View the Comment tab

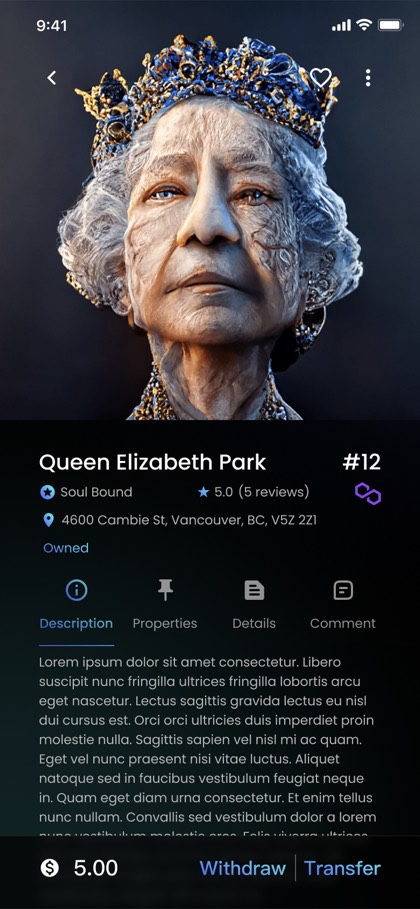(x=343, y=606)
